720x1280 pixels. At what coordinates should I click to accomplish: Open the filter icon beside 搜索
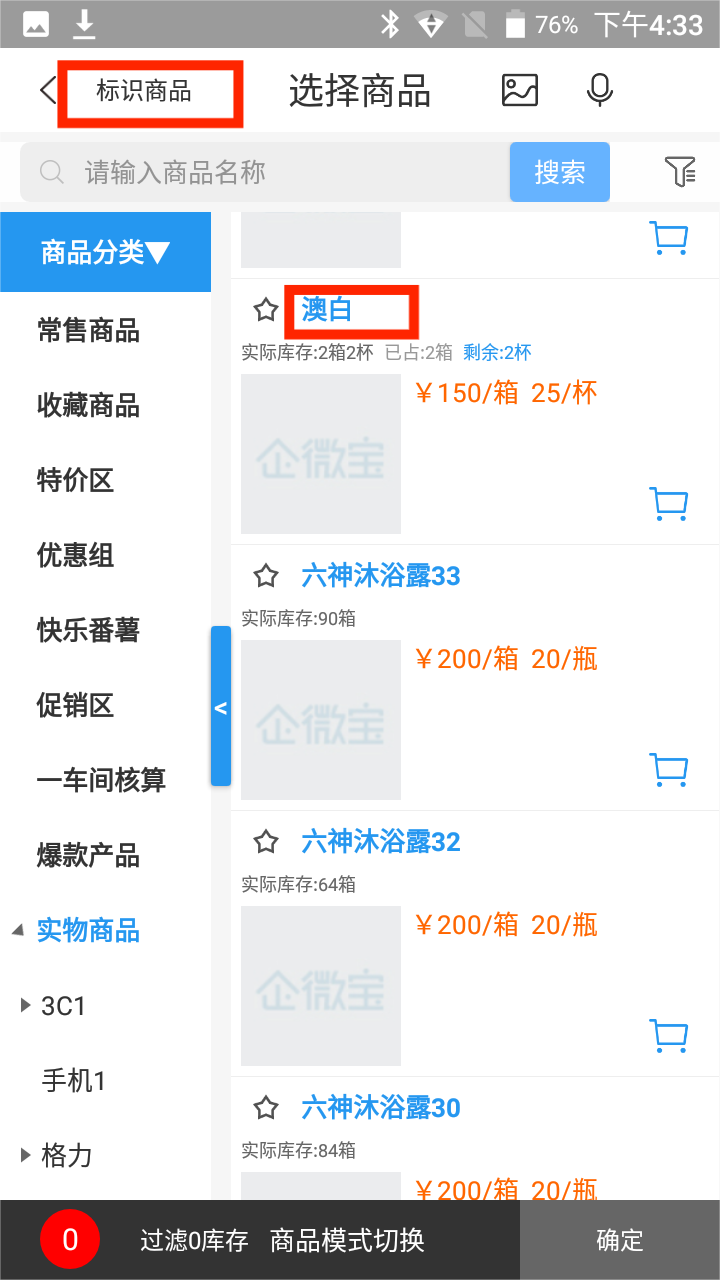[680, 173]
